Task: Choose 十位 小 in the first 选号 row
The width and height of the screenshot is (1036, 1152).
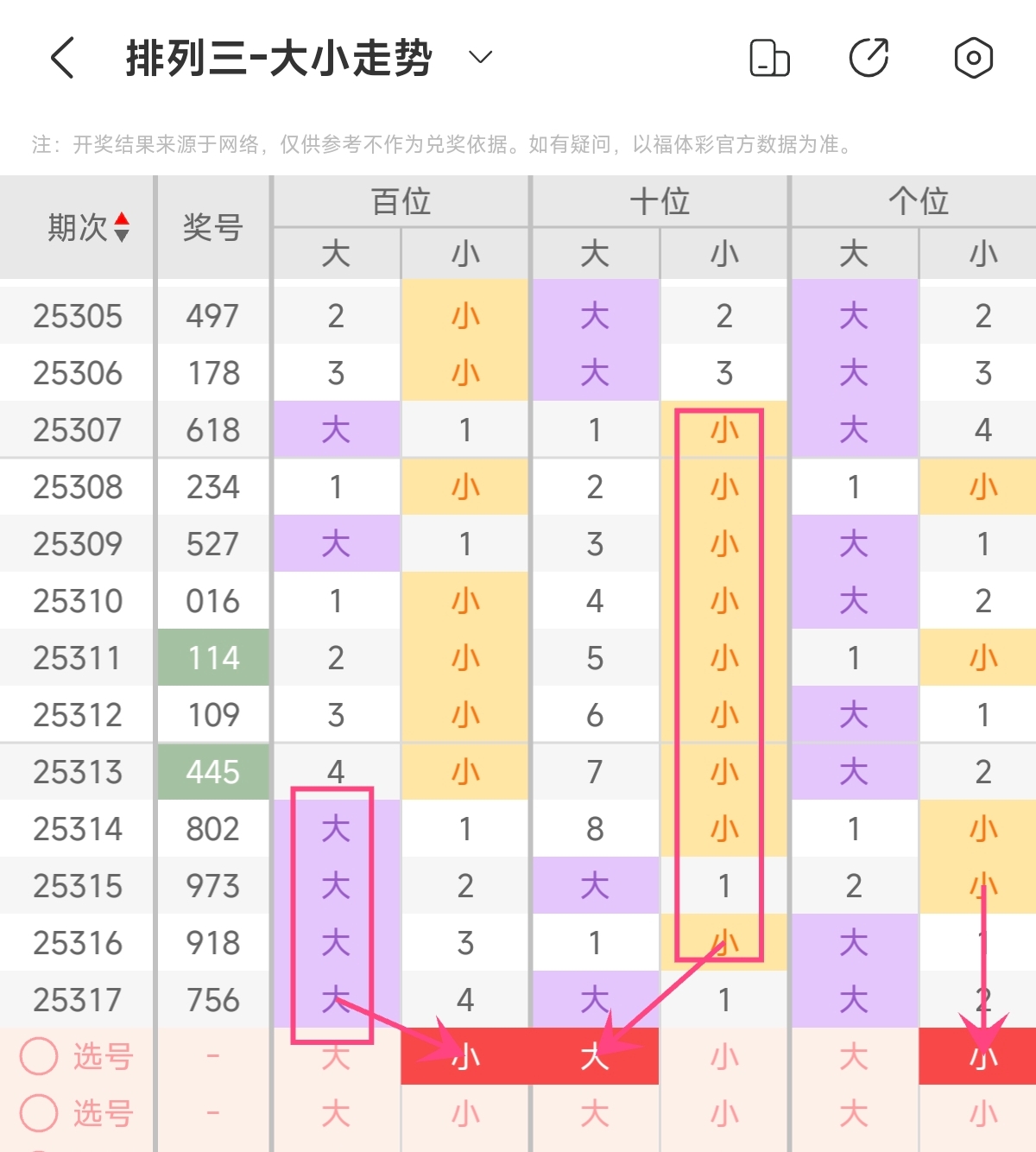Action: (724, 1056)
